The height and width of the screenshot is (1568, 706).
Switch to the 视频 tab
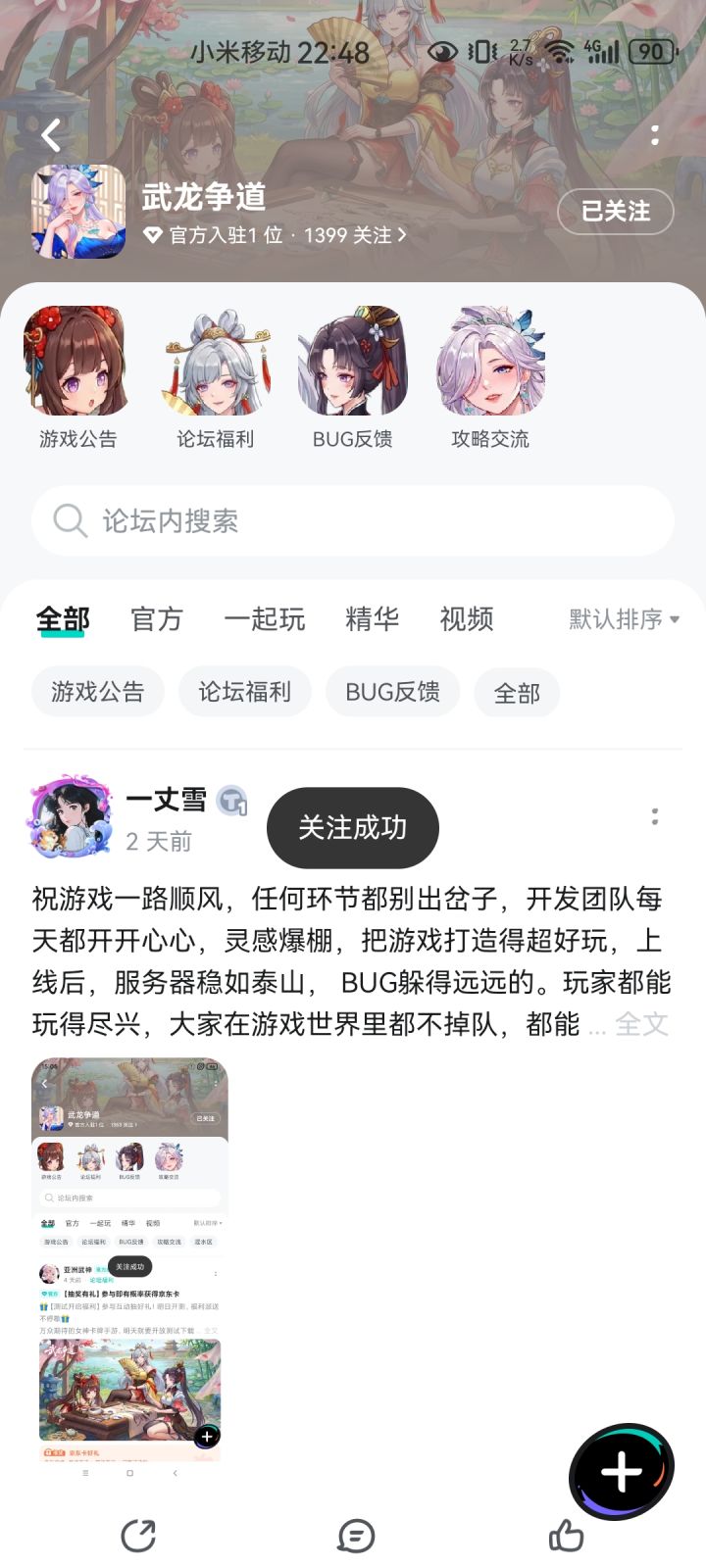coord(467,619)
